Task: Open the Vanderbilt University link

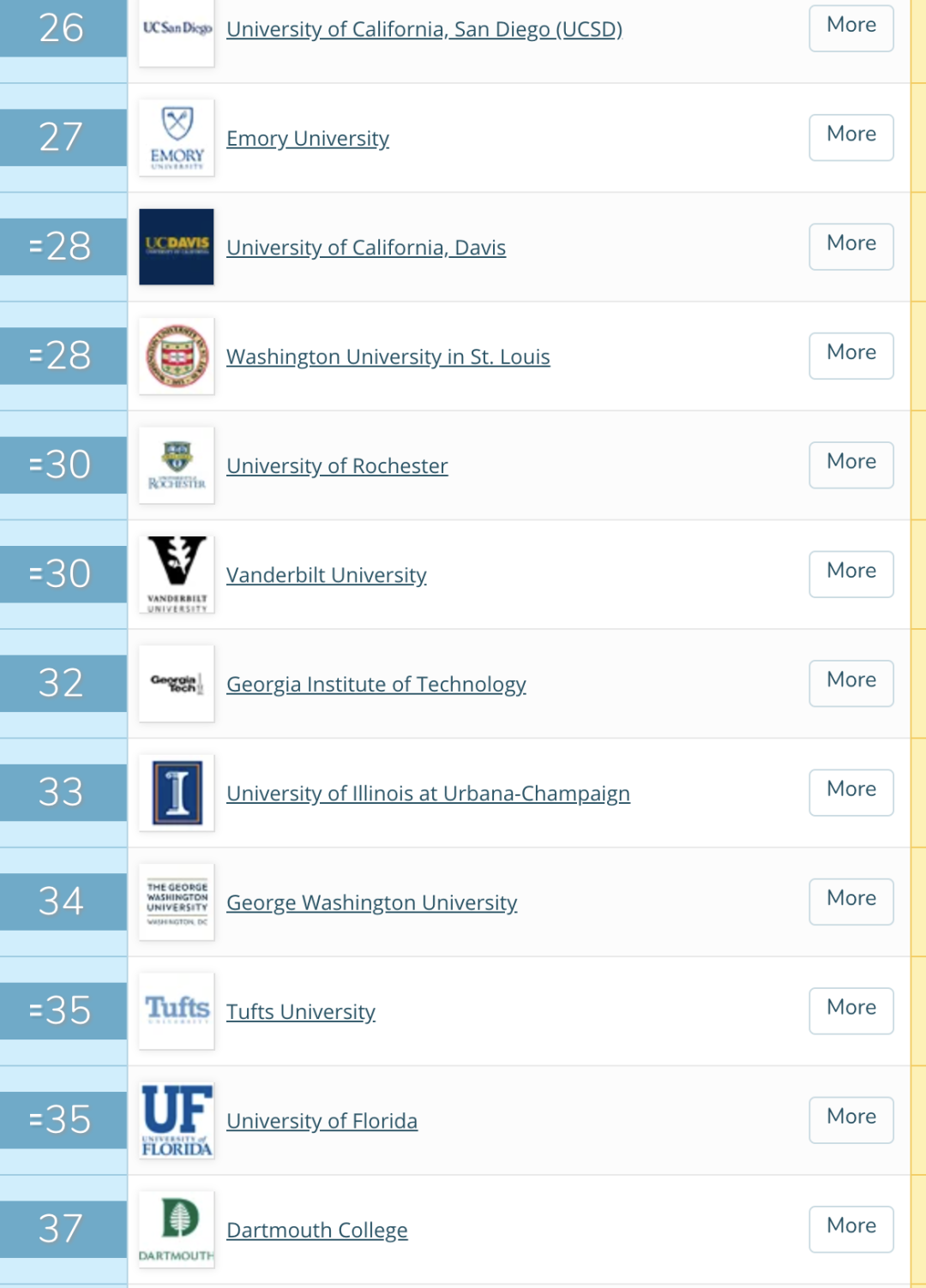Action: point(326,574)
